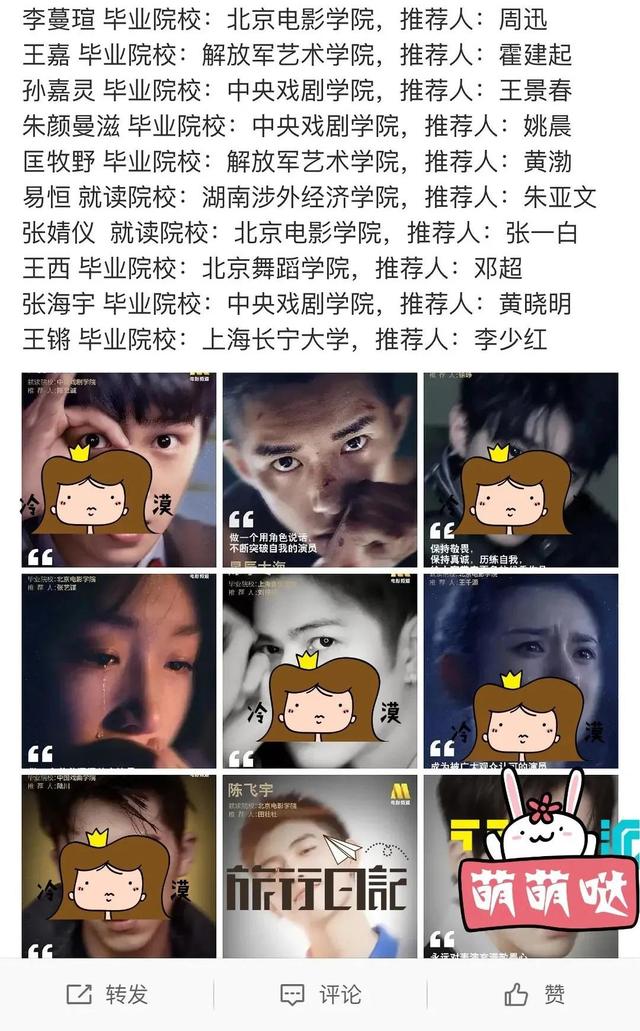The width and height of the screenshot is (640, 1031).
Task: View the image tile with 萌萌哒 sticker
Action: (x=520, y=866)
